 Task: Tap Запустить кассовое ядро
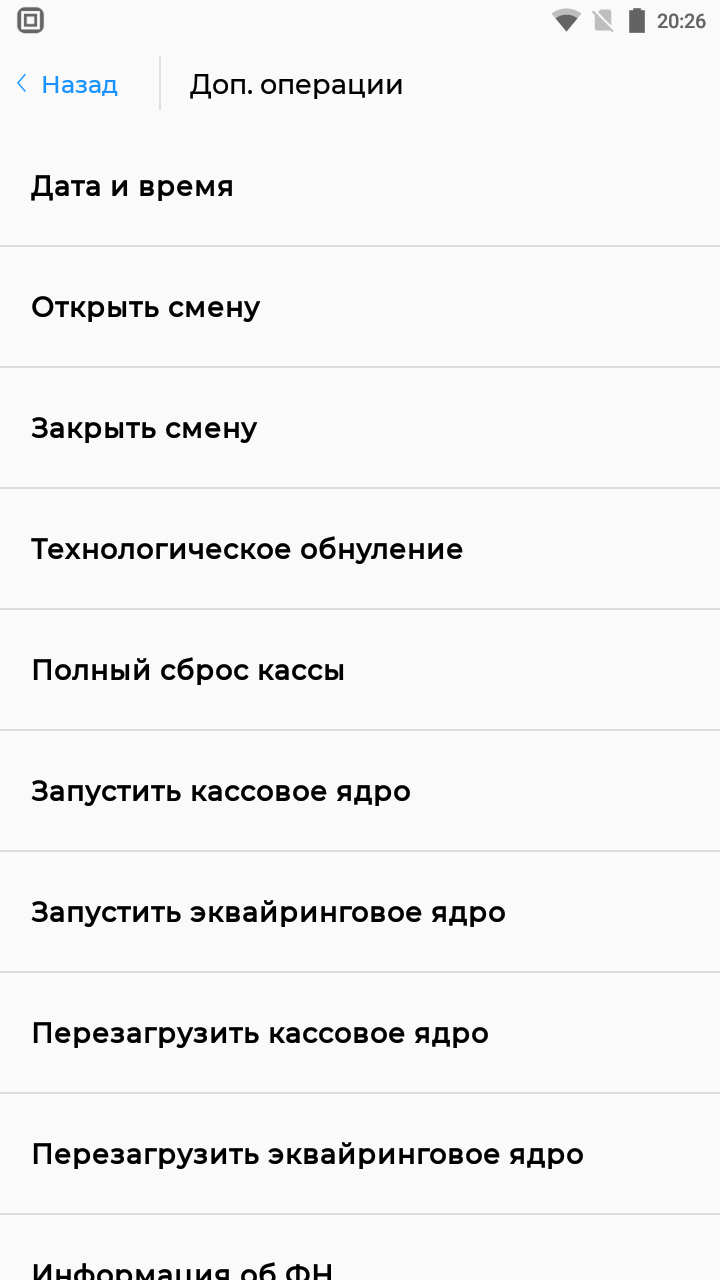click(360, 791)
